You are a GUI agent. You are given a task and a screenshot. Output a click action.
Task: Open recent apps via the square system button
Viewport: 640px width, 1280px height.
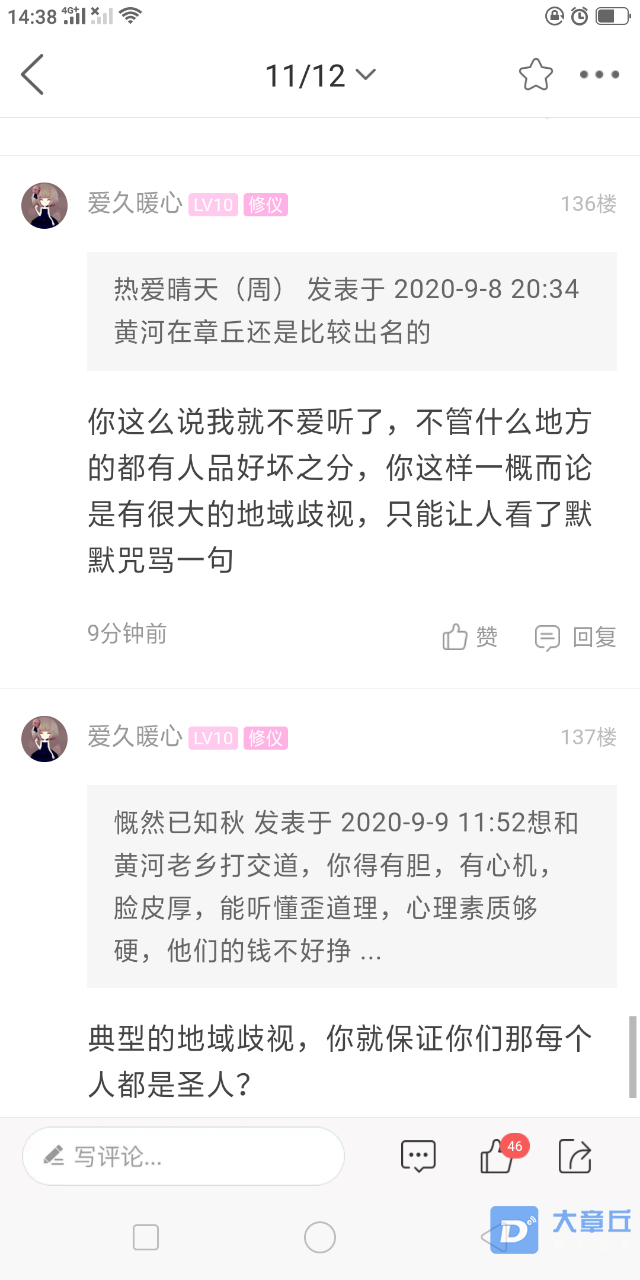146,1238
